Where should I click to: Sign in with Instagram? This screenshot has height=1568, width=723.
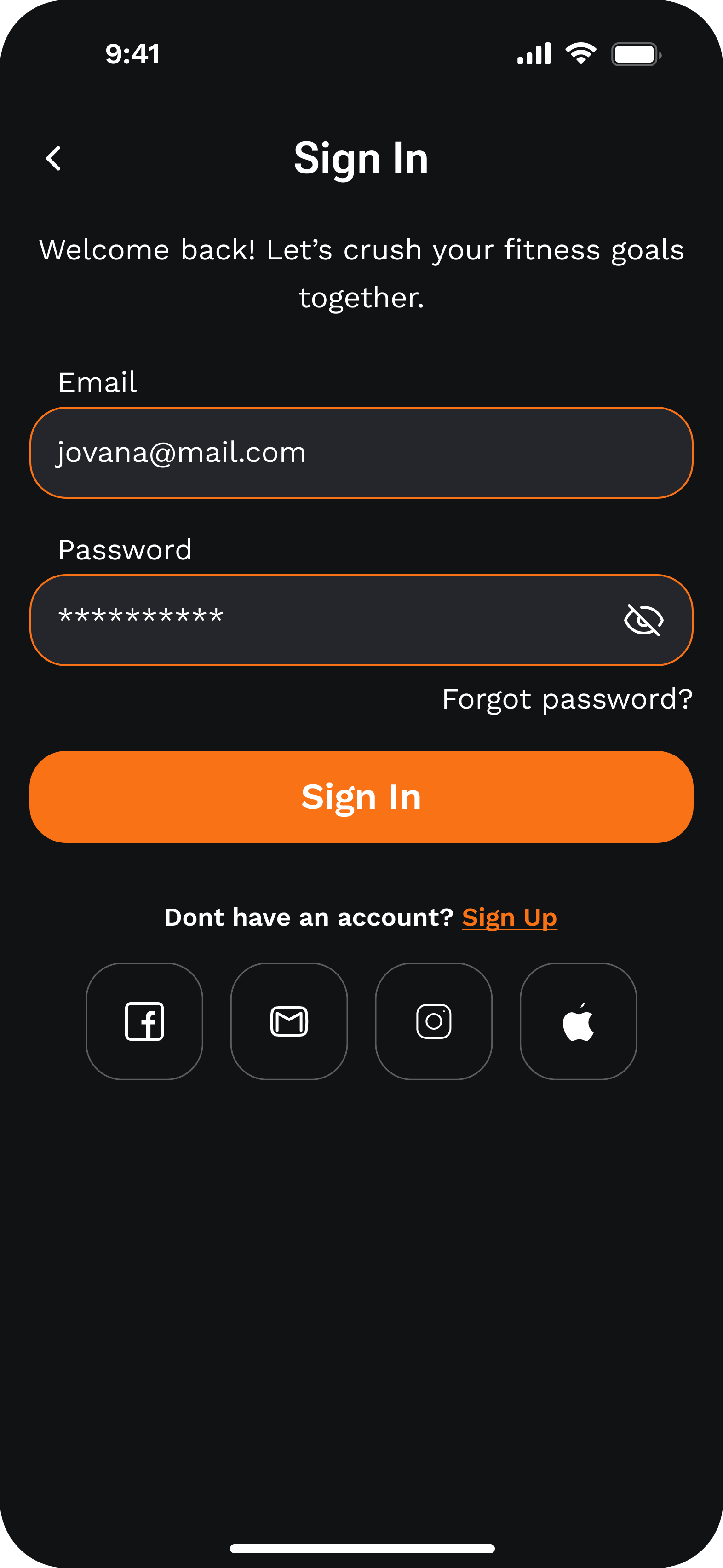[x=433, y=1021]
